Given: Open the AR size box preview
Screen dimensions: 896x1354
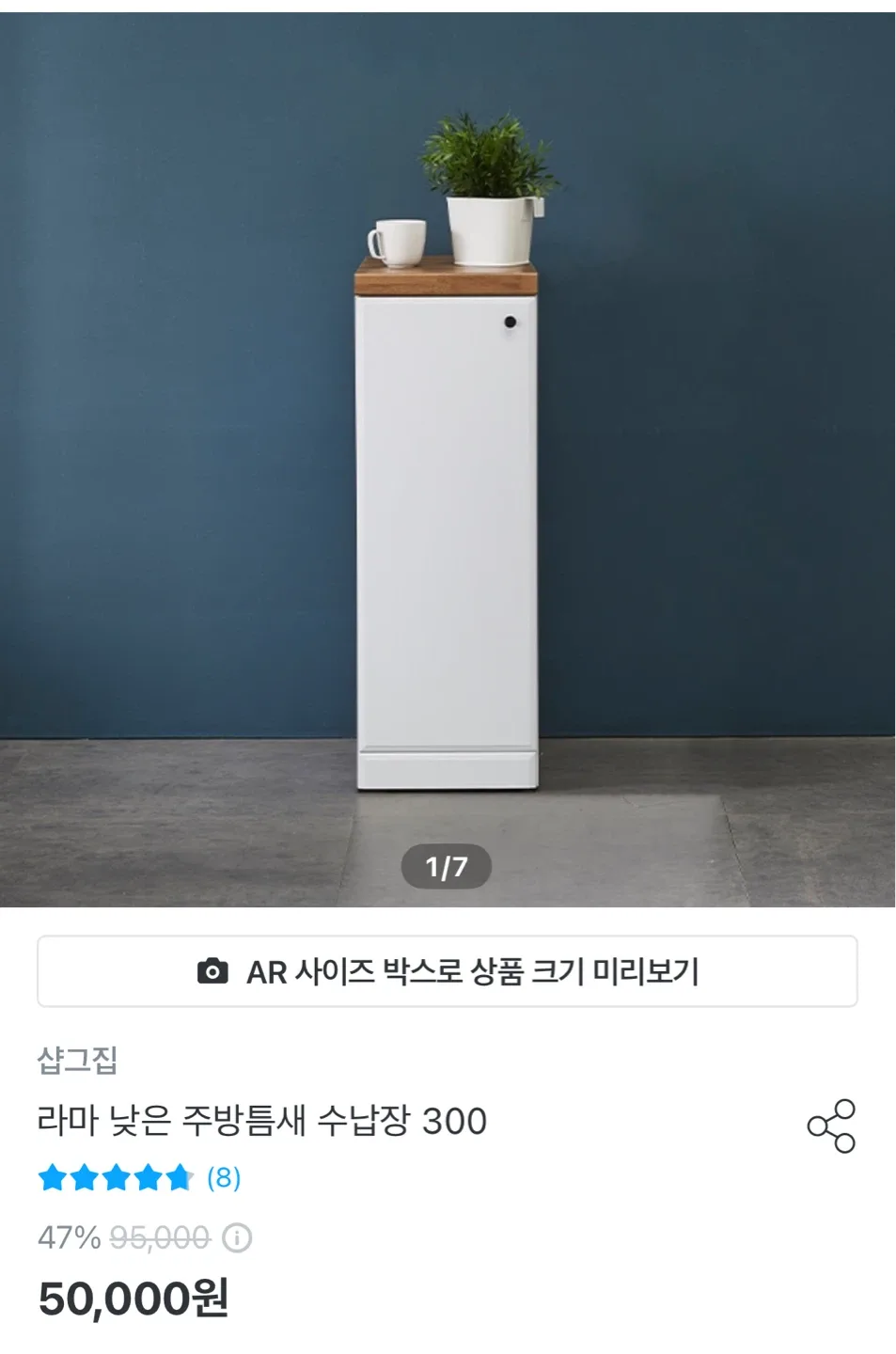Looking at the screenshot, I should (448, 971).
